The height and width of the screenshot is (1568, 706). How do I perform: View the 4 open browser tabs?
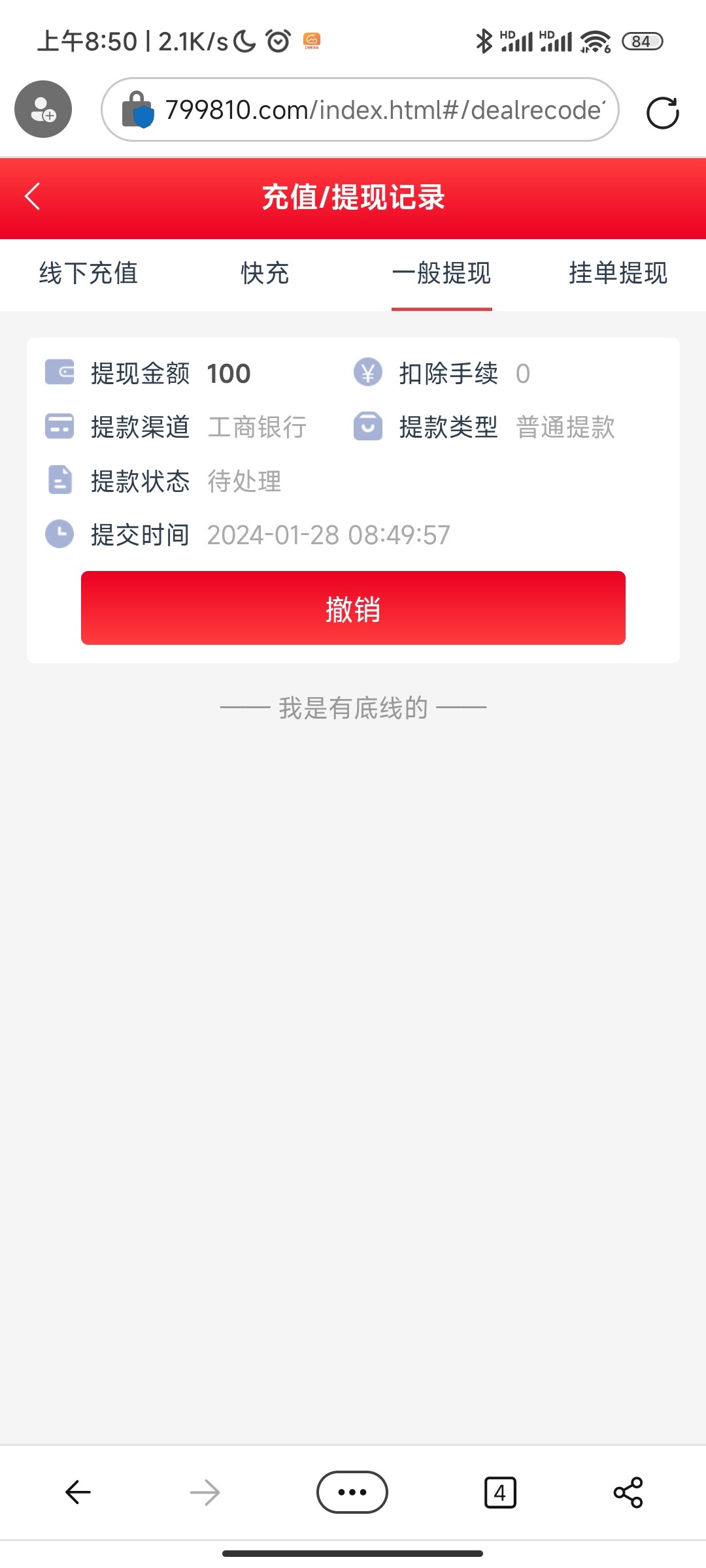pyautogui.click(x=500, y=1492)
